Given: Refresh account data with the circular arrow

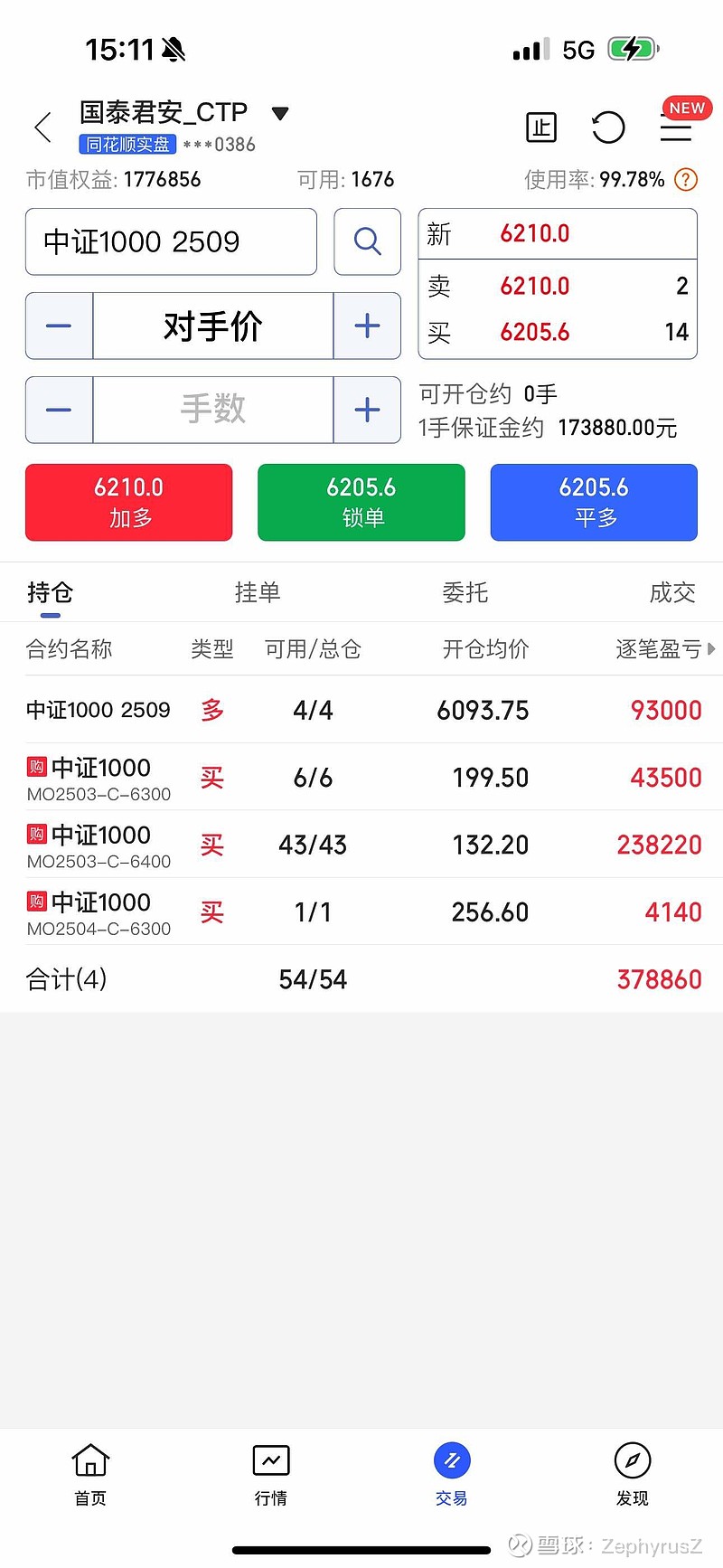Looking at the screenshot, I should pyautogui.click(x=608, y=128).
